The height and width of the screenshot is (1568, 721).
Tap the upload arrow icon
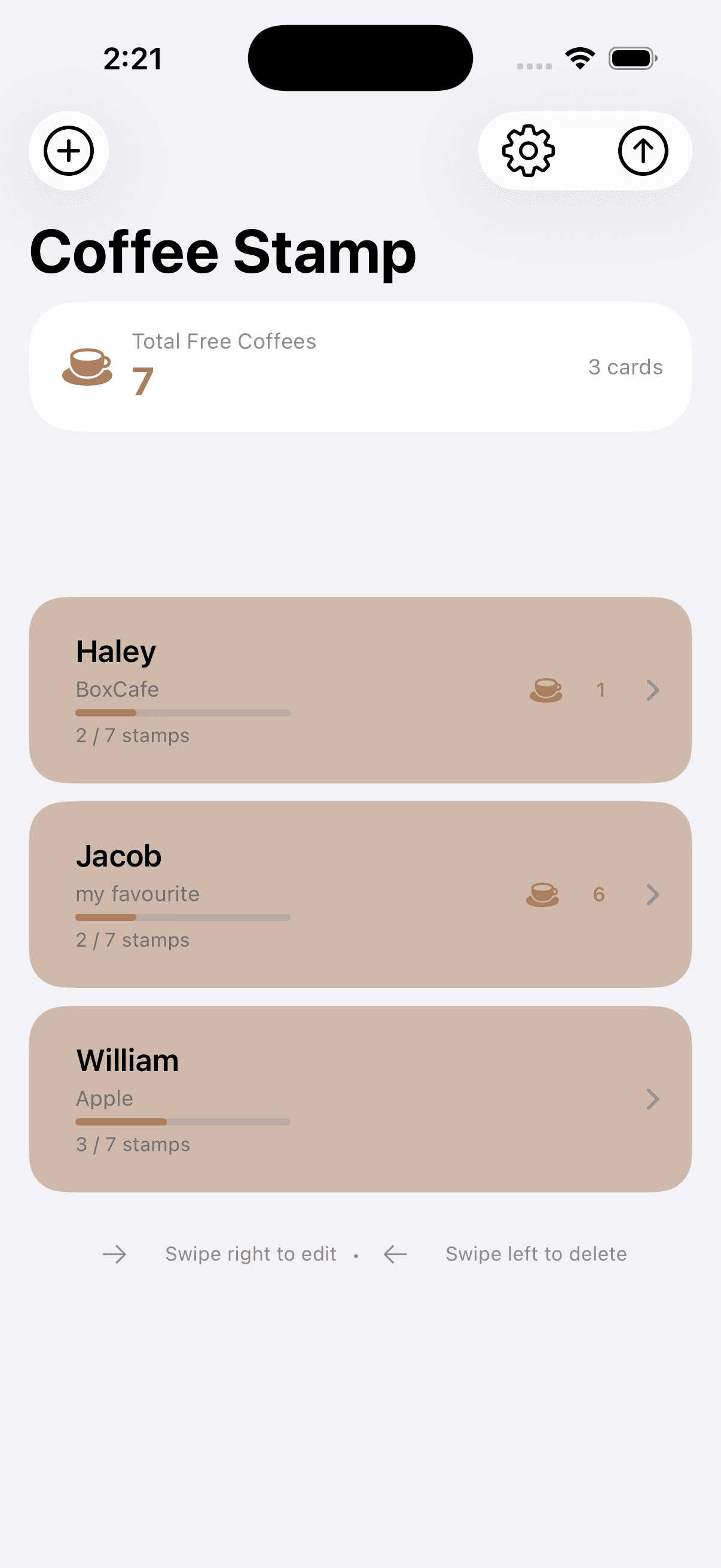point(643,150)
